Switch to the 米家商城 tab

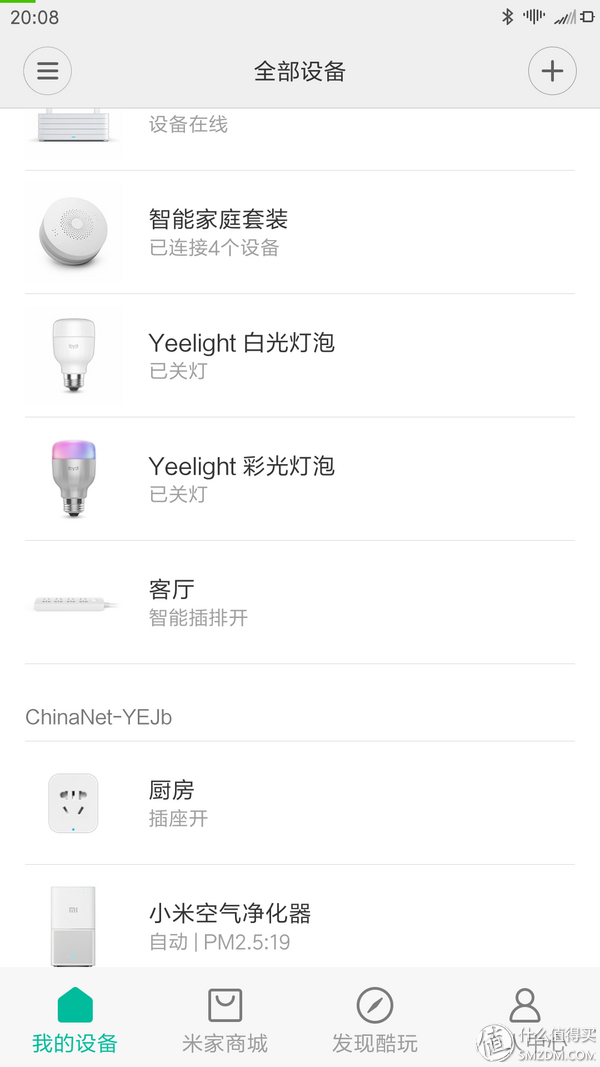(x=225, y=1018)
